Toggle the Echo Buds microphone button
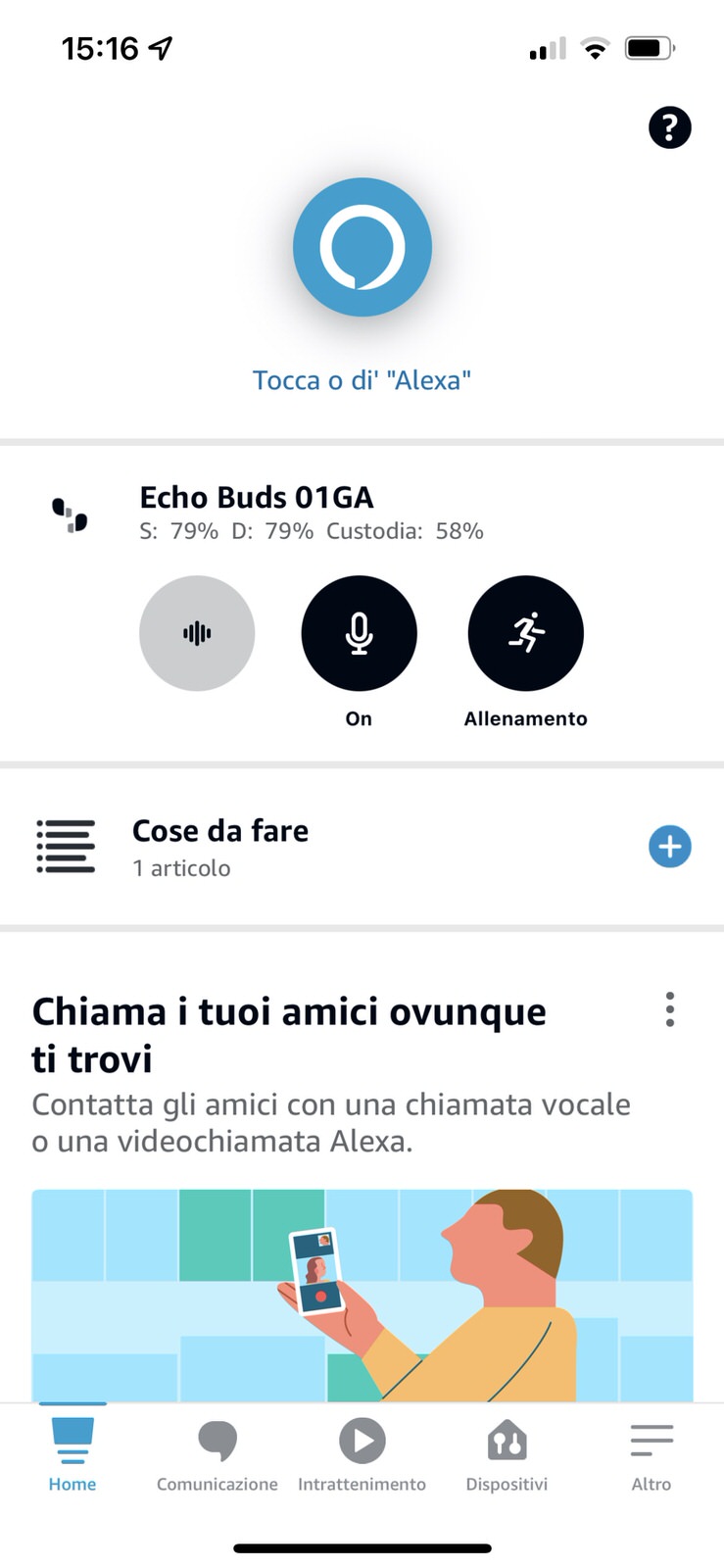Image resolution: width=724 pixels, height=1568 pixels. point(359,633)
